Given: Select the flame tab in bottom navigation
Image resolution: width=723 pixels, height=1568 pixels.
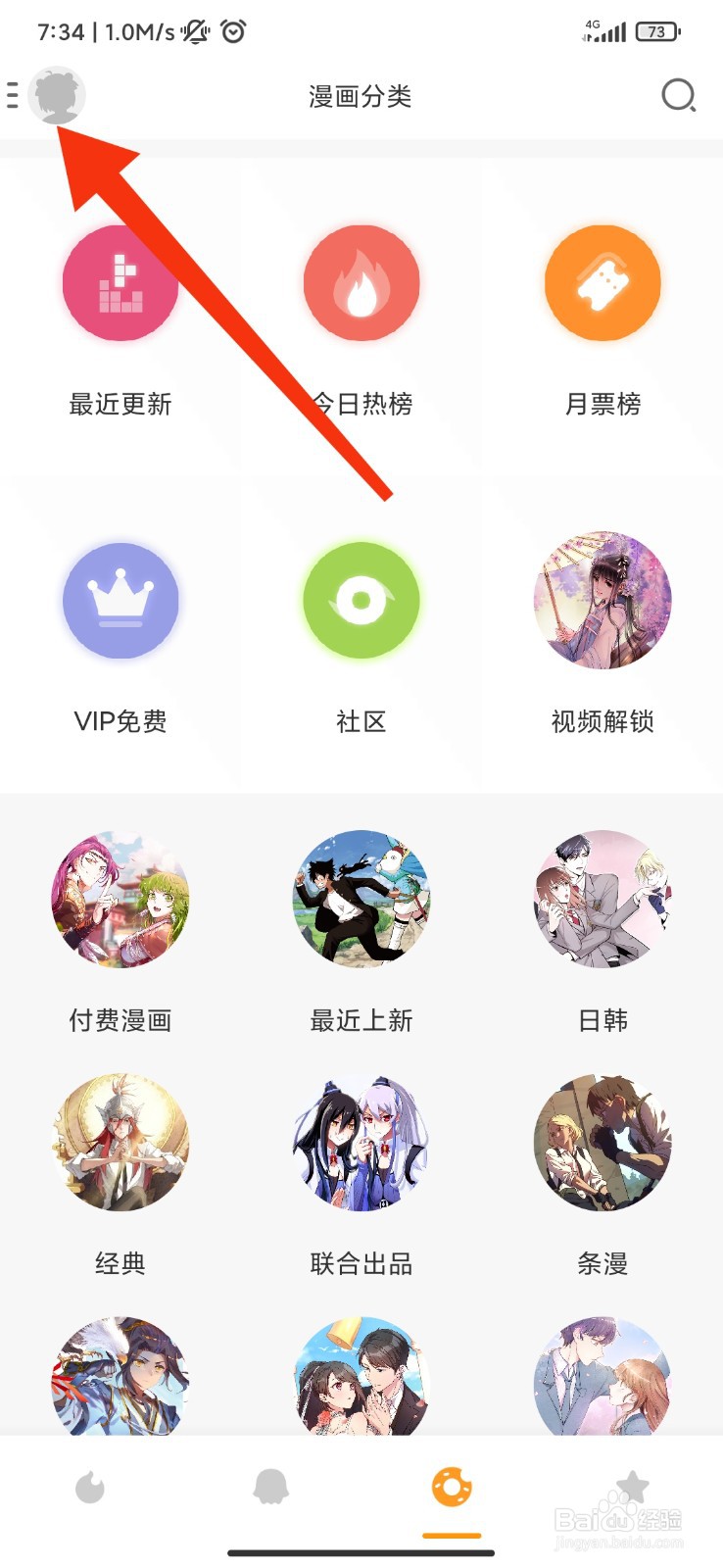Looking at the screenshot, I should (90, 1489).
